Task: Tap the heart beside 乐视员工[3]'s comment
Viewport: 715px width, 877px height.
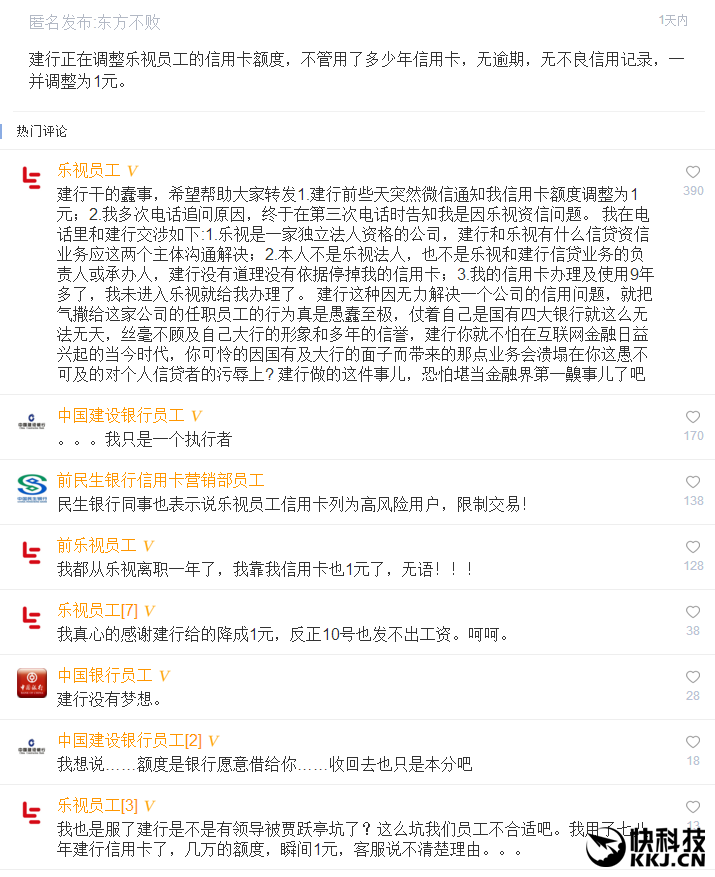Action: coord(693,807)
